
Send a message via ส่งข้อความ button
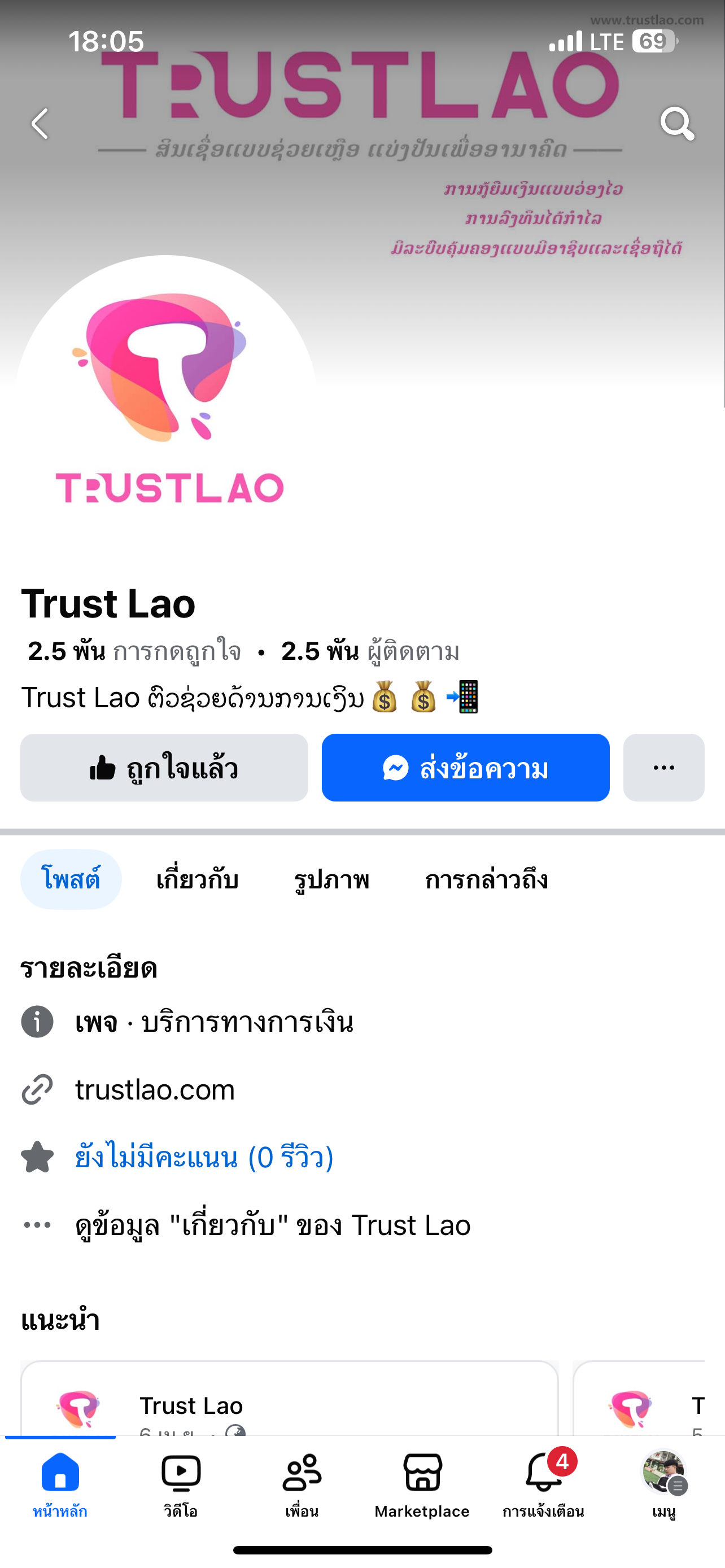coord(465,768)
